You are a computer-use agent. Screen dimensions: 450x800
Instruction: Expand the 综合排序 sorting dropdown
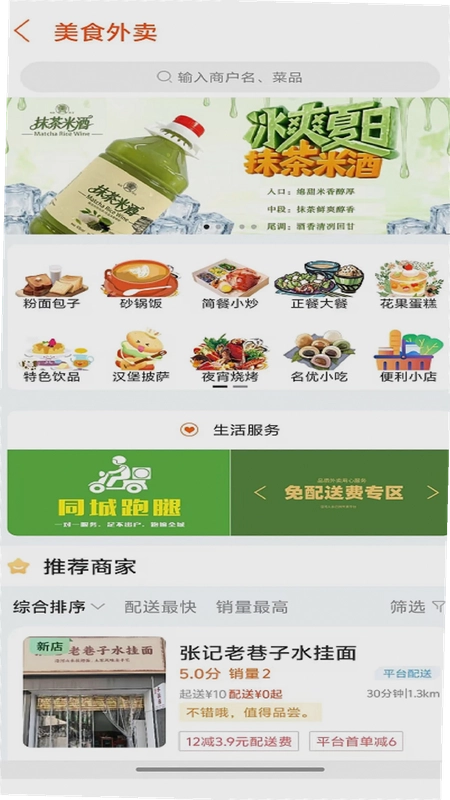click(59, 607)
